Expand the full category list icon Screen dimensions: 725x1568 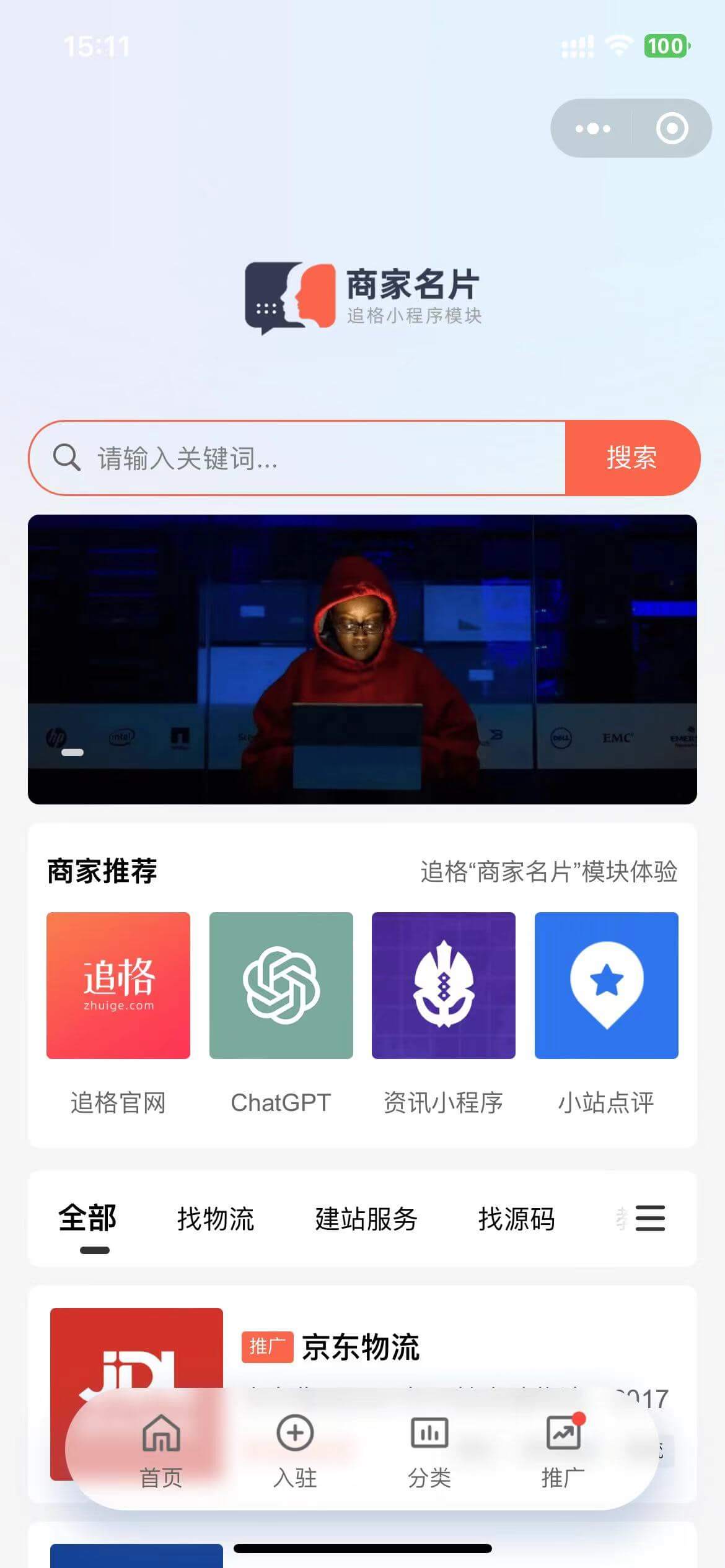click(x=650, y=1218)
